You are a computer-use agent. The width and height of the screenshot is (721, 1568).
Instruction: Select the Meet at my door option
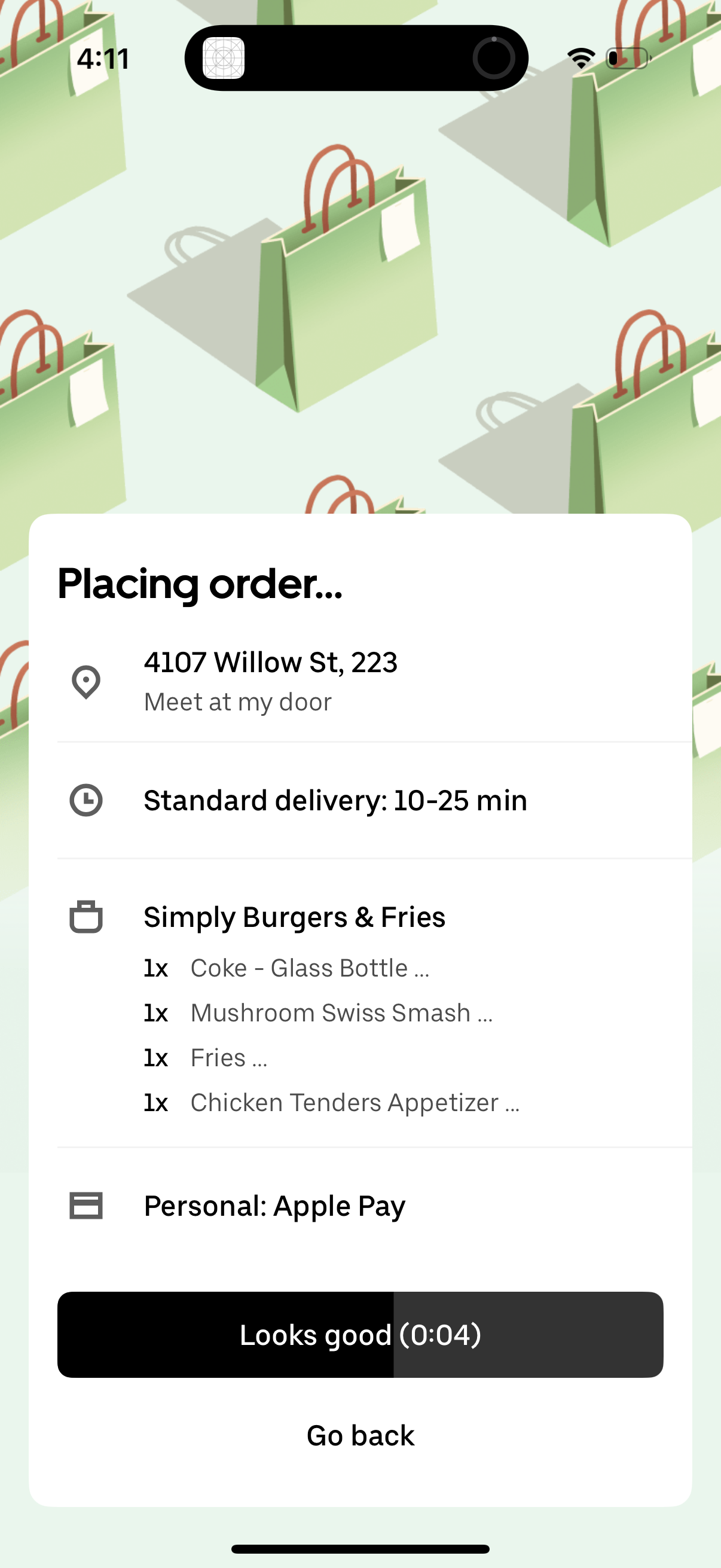coord(237,701)
